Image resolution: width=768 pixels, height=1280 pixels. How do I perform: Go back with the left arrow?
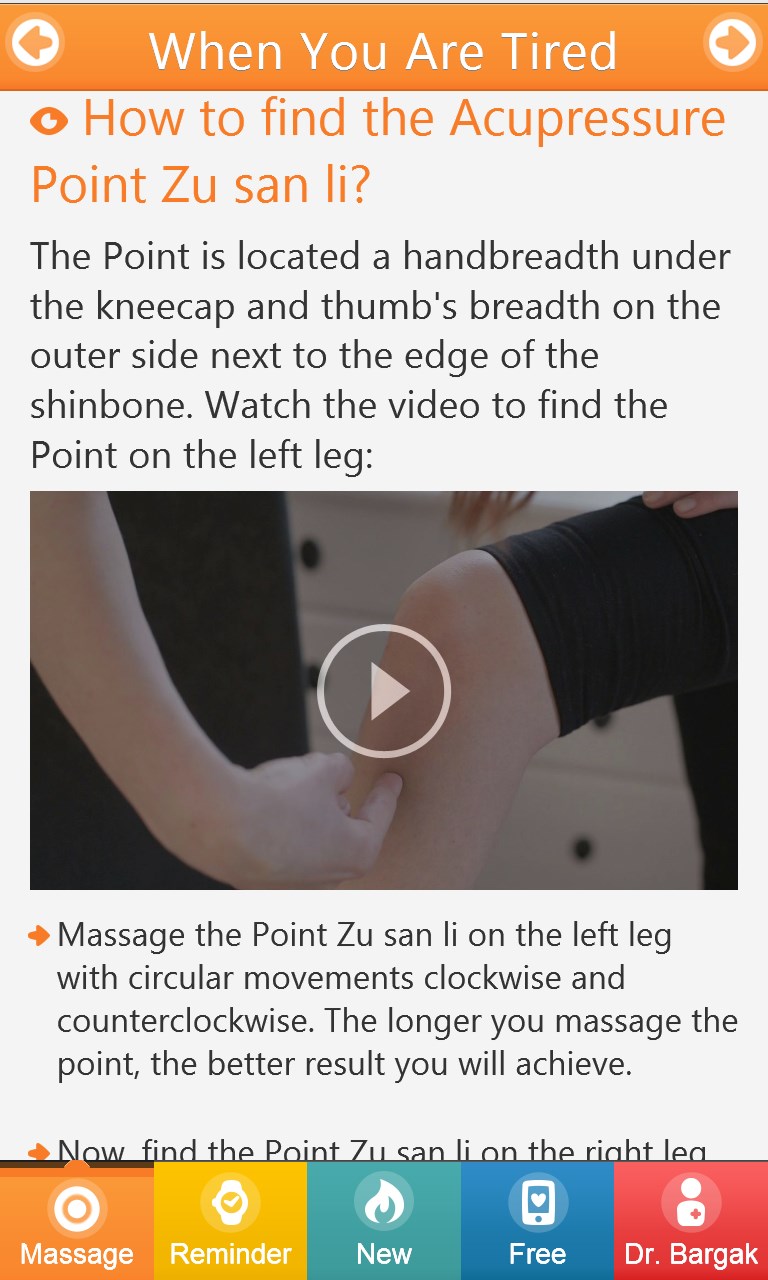(x=34, y=43)
